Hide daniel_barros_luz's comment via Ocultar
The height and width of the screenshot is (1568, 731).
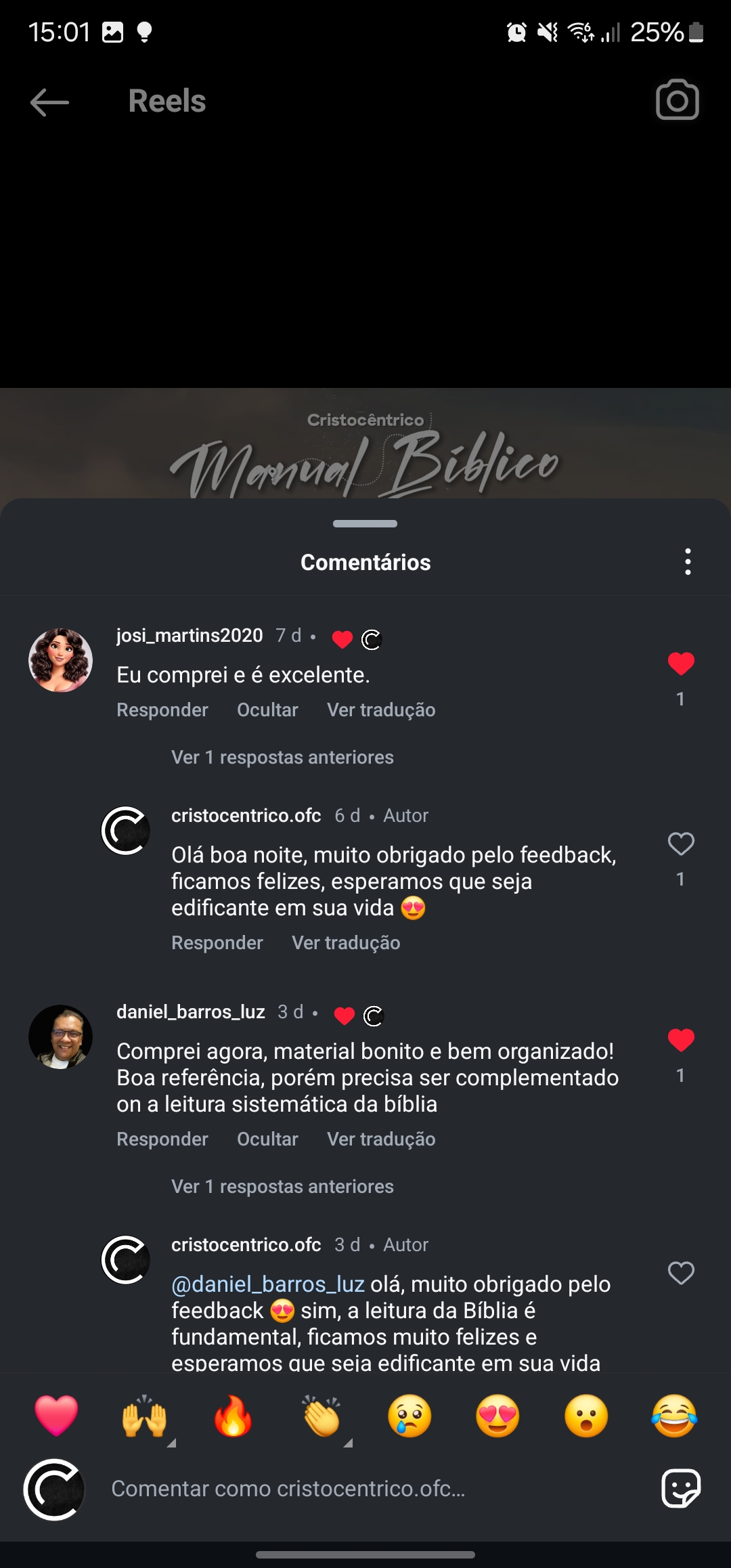pos(267,1139)
